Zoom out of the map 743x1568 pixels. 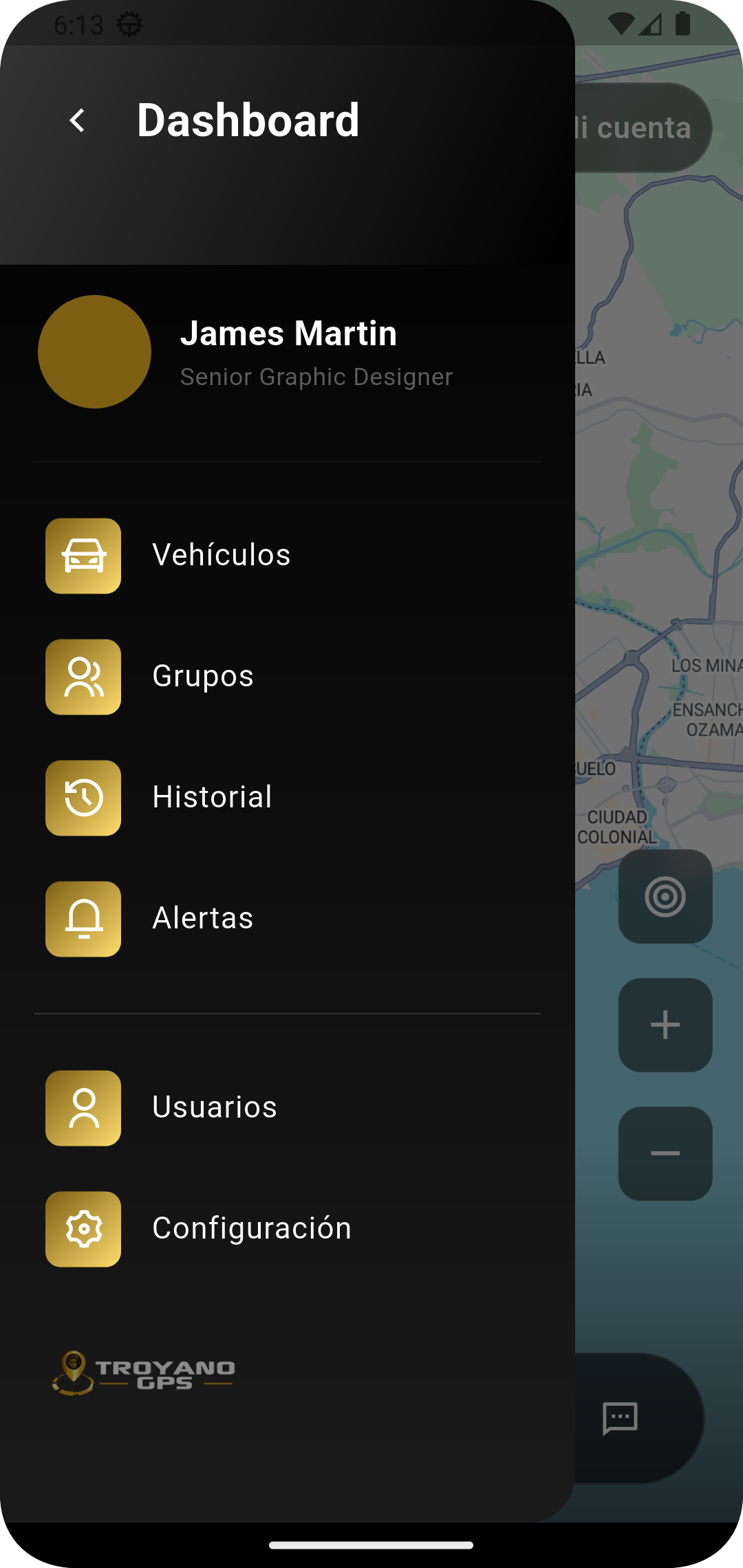(x=665, y=1153)
